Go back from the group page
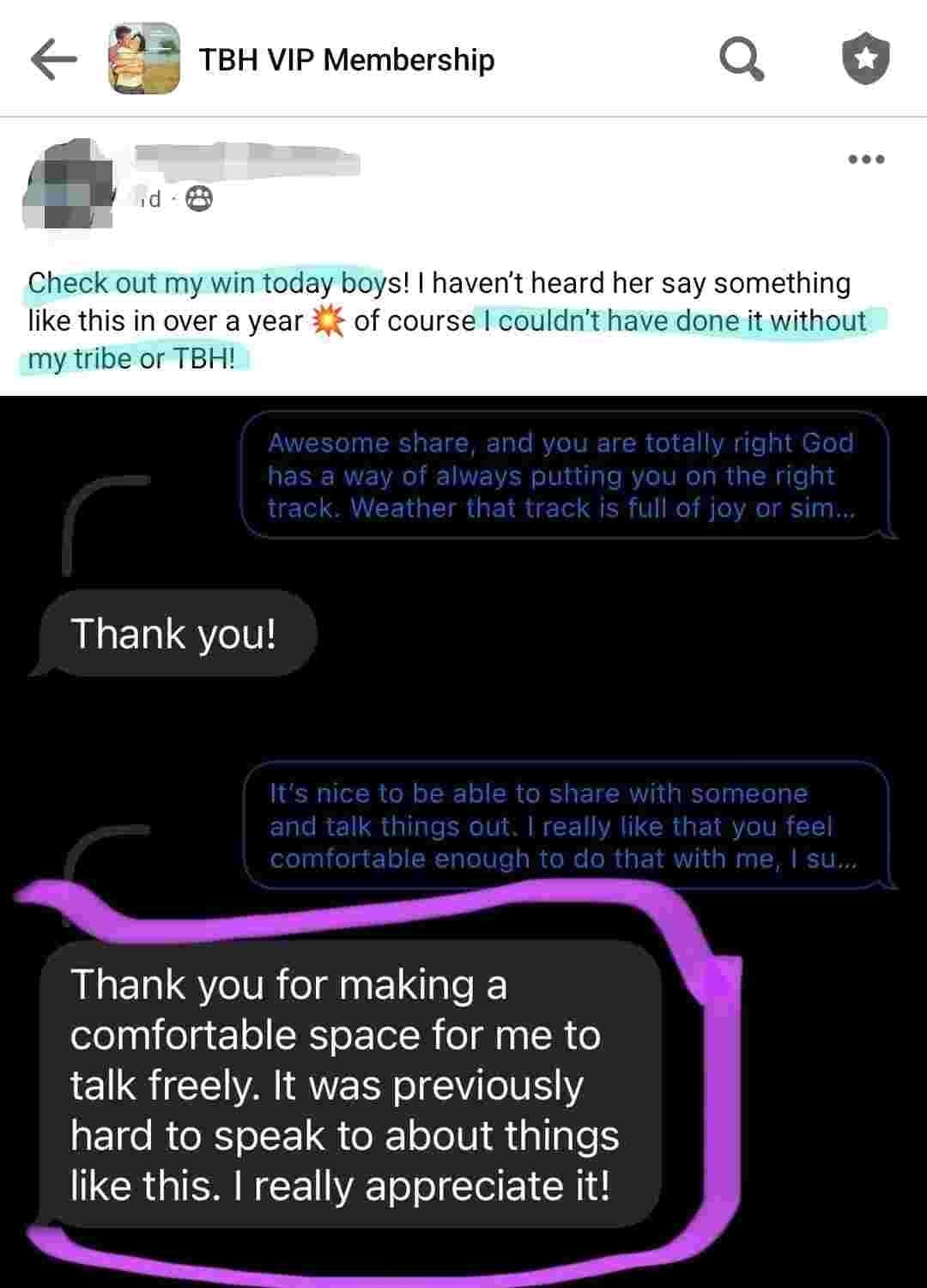The image size is (927, 1288). [x=53, y=60]
